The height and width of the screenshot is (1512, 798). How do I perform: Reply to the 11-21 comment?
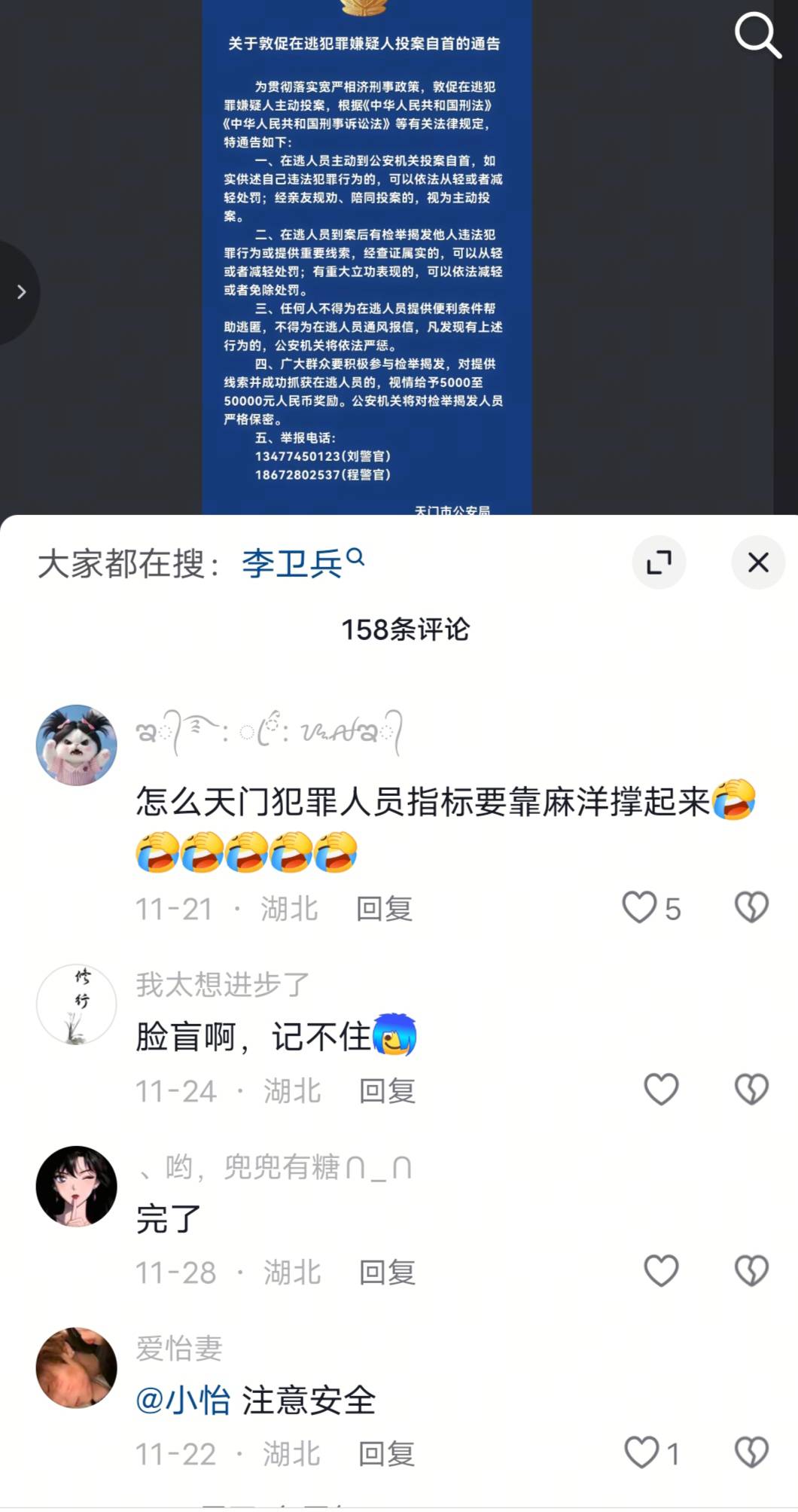click(x=384, y=909)
